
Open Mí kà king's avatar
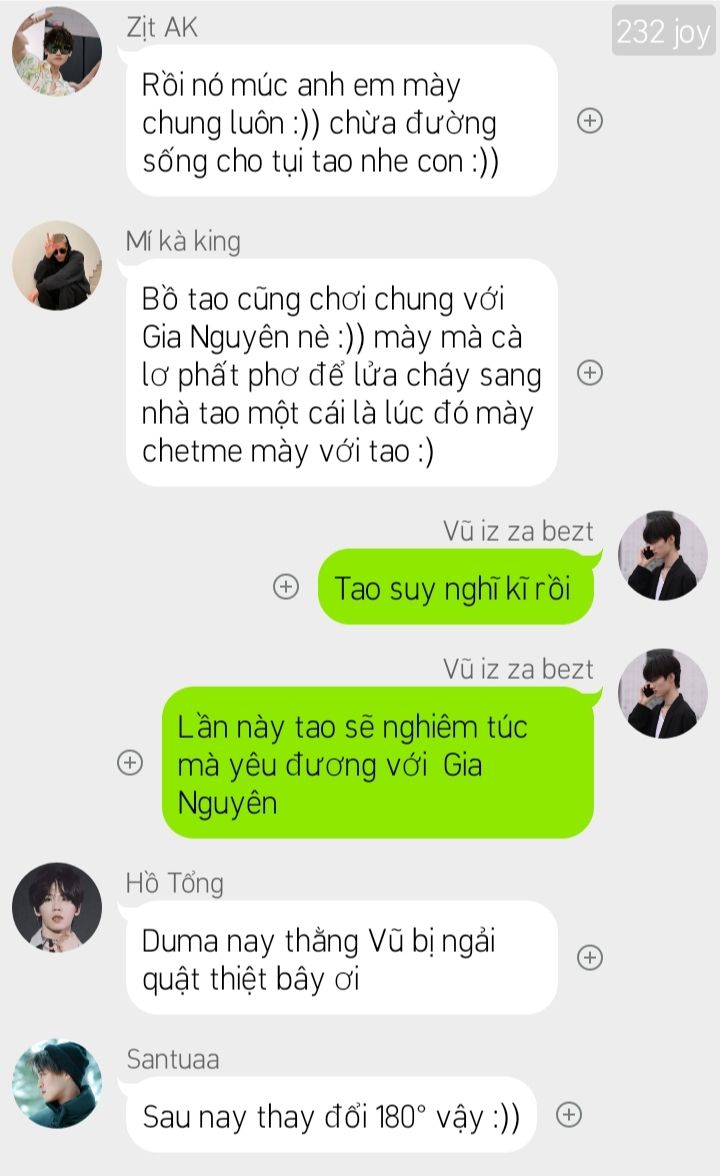[x=57, y=266]
